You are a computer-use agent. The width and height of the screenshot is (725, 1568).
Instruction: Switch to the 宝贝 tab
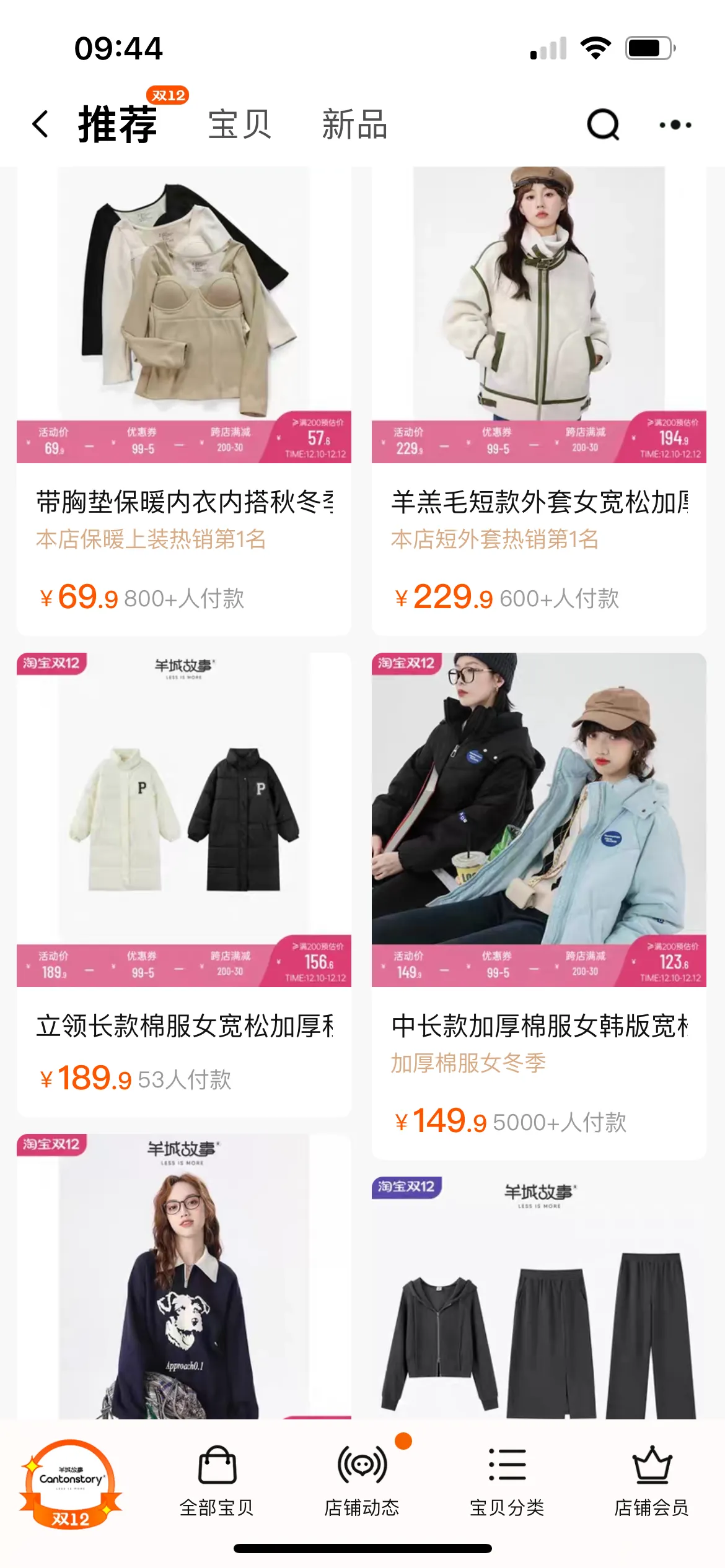[240, 124]
